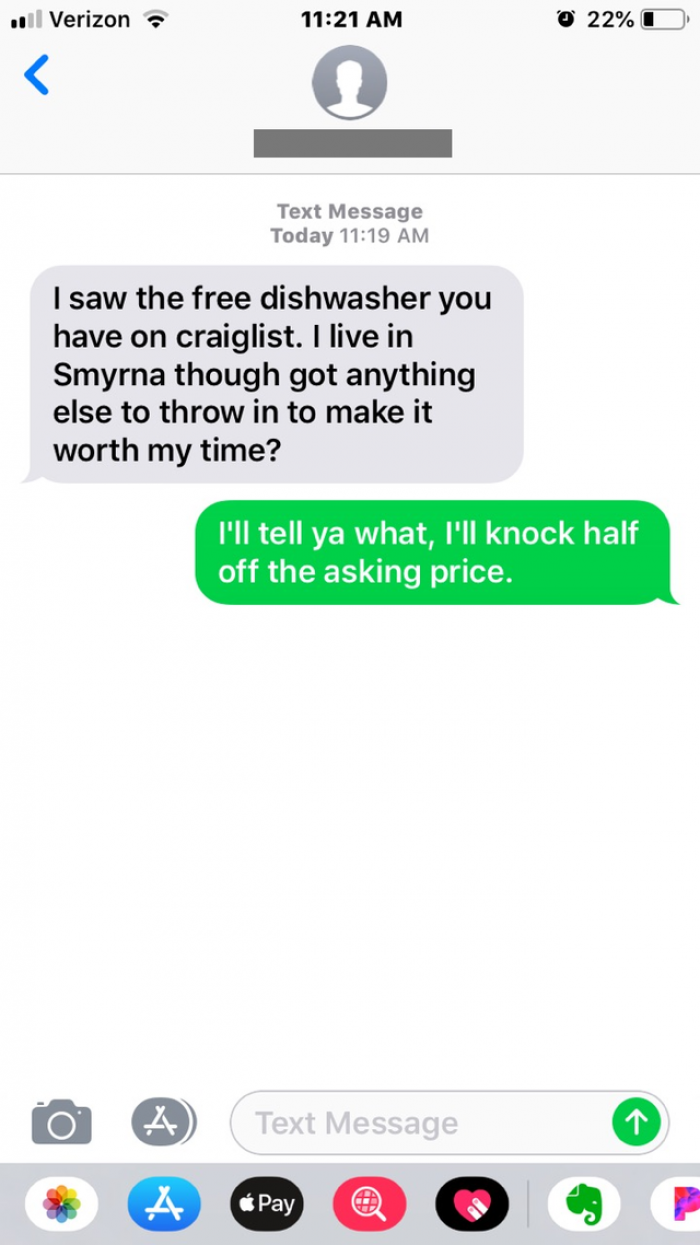Open the App Store in the app strip
The height and width of the screenshot is (1245, 700).
click(x=164, y=1204)
